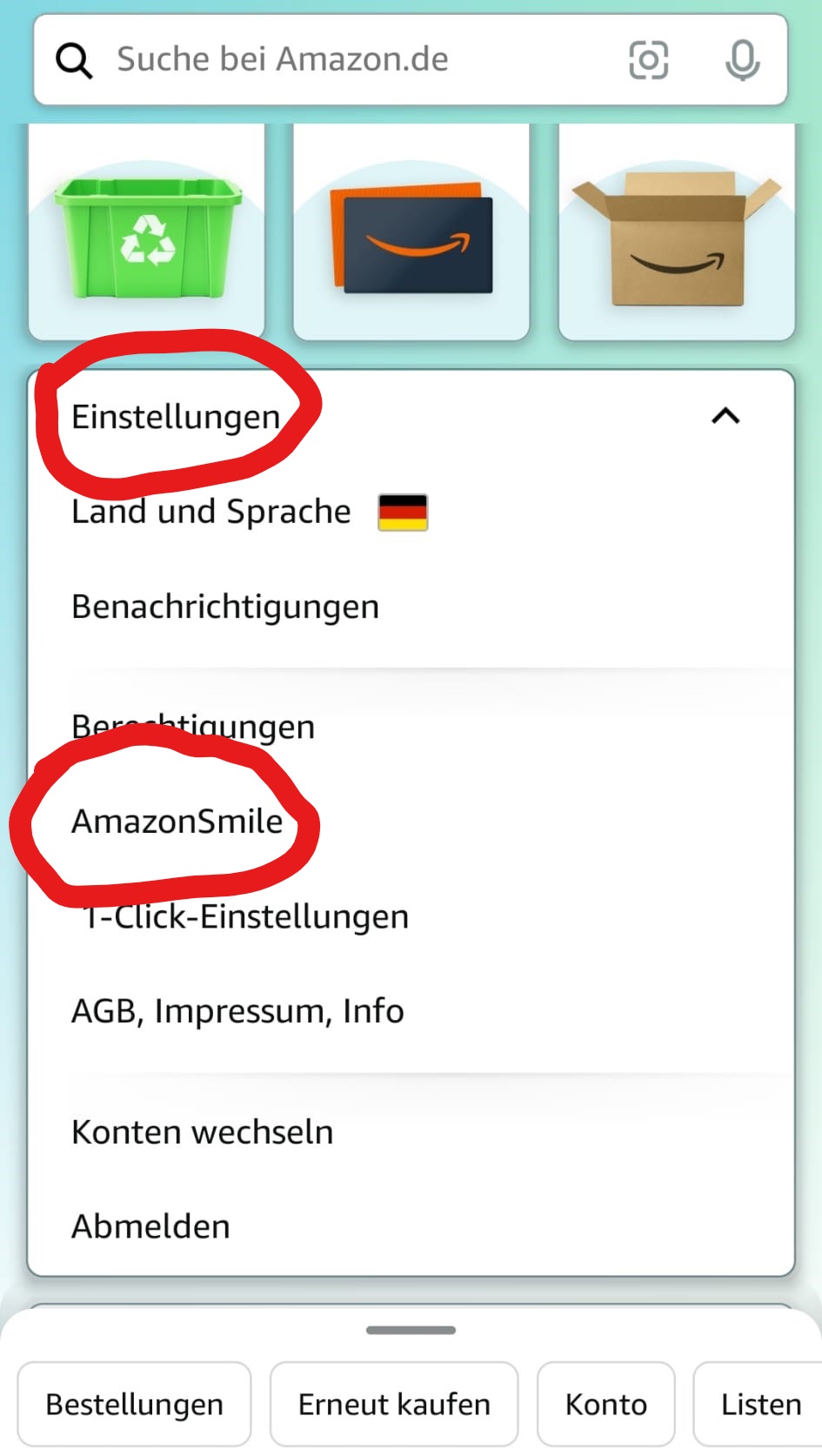Go to Konto
Image resolution: width=822 pixels, height=1456 pixels.
tap(606, 1404)
